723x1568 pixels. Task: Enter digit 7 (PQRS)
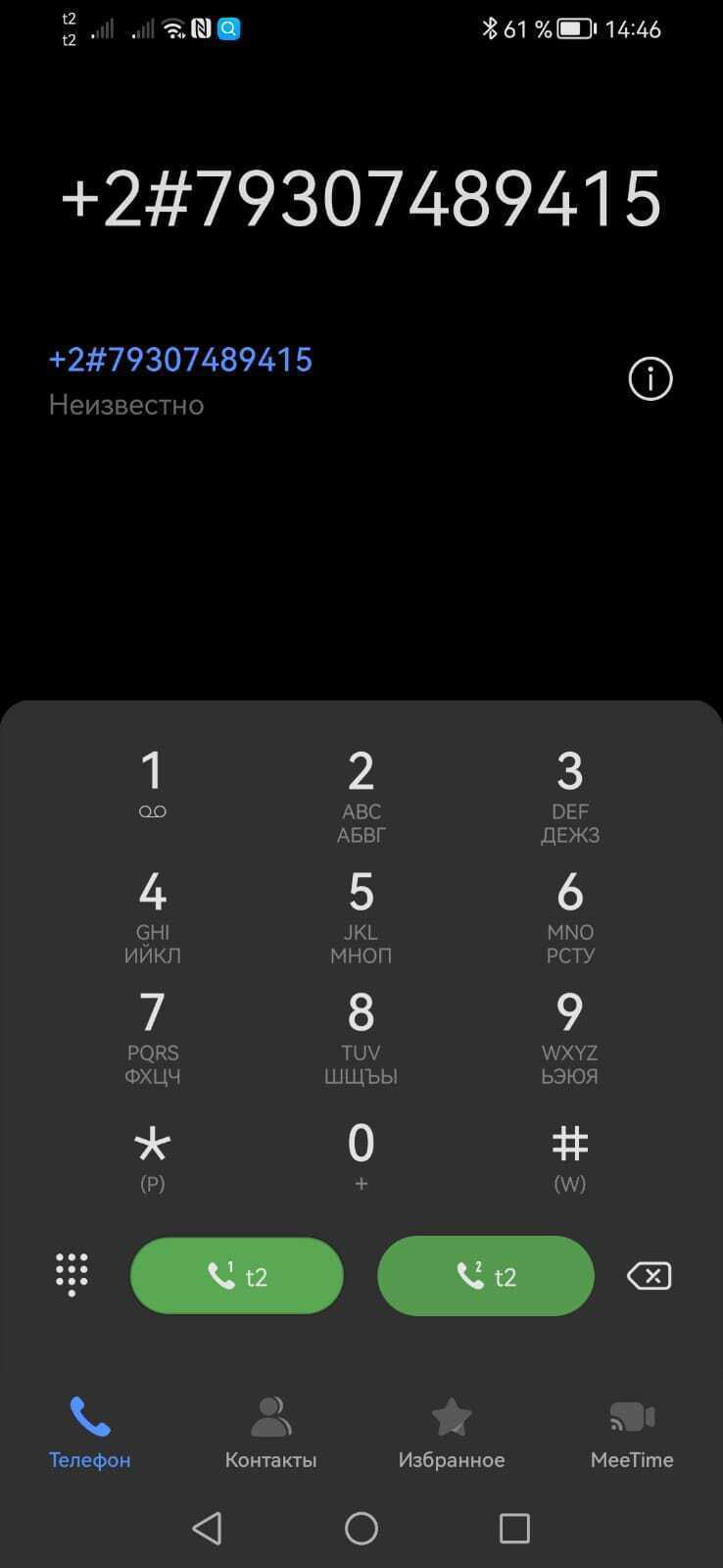[x=152, y=1034]
